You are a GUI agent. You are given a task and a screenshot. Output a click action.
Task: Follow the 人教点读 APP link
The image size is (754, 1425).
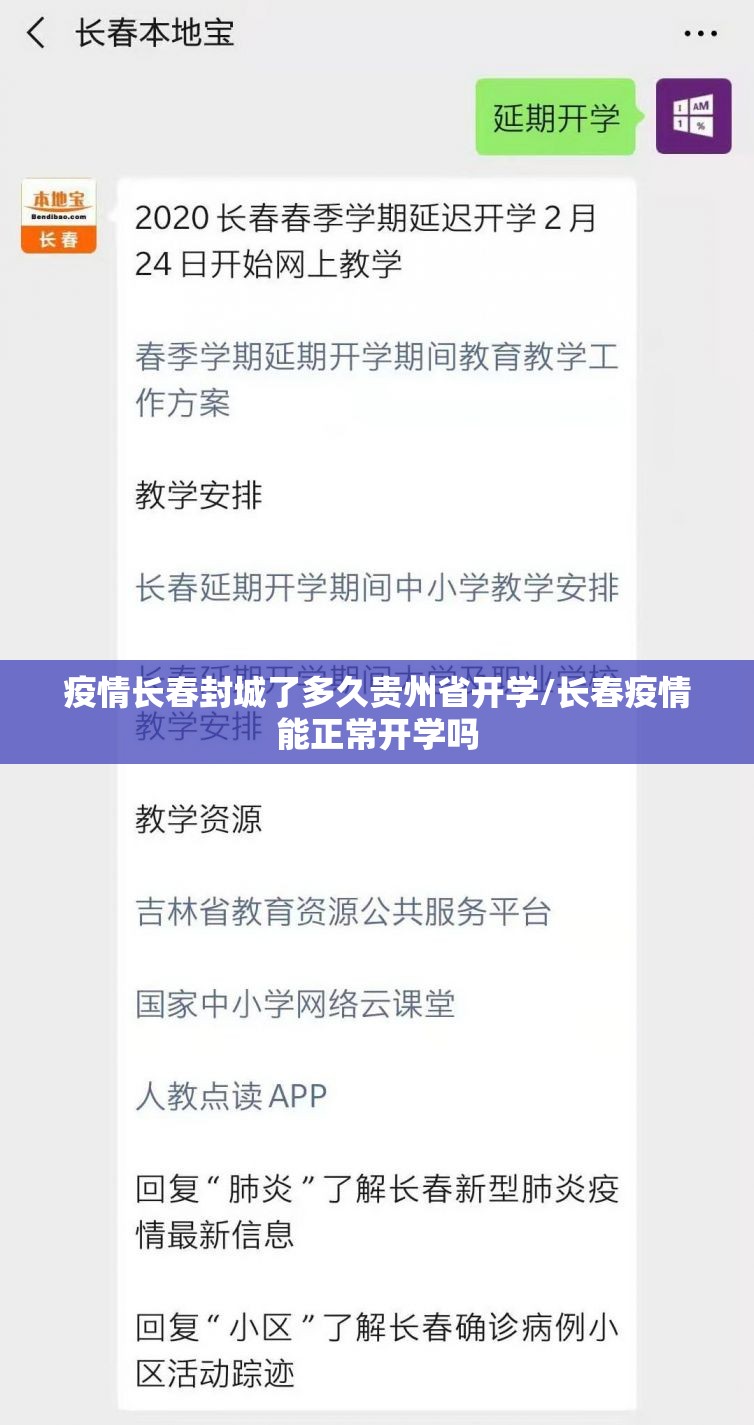tap(231, 1096)
